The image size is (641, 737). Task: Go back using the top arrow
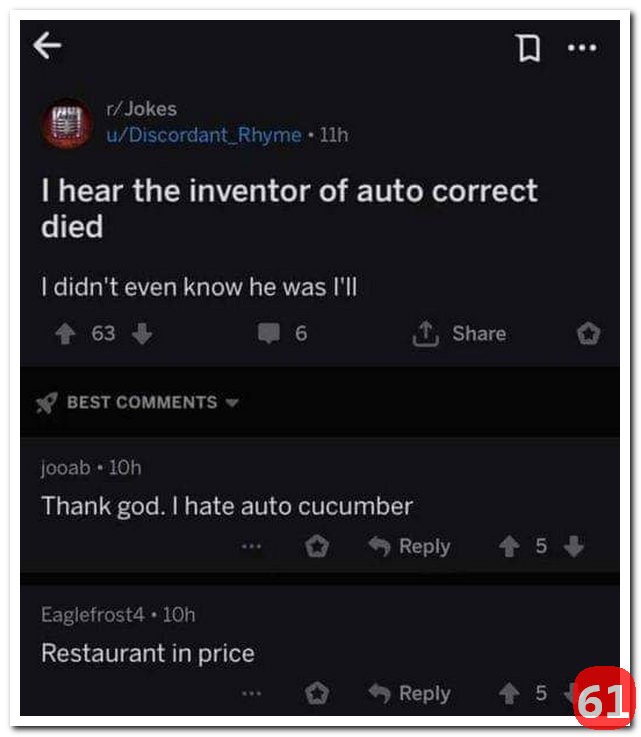pos(47,46)
